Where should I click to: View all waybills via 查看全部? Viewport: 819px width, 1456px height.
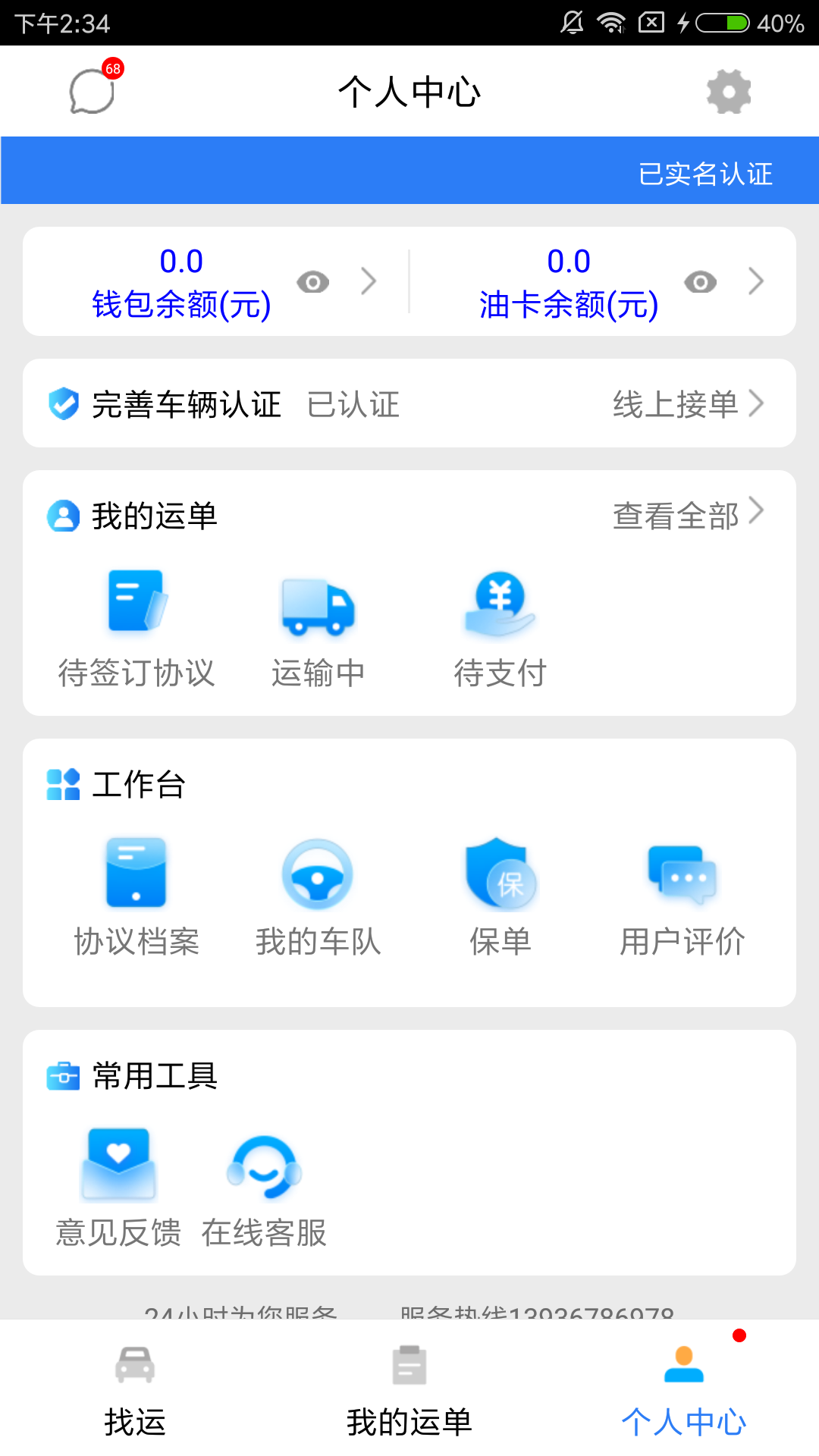click(688, 515)
